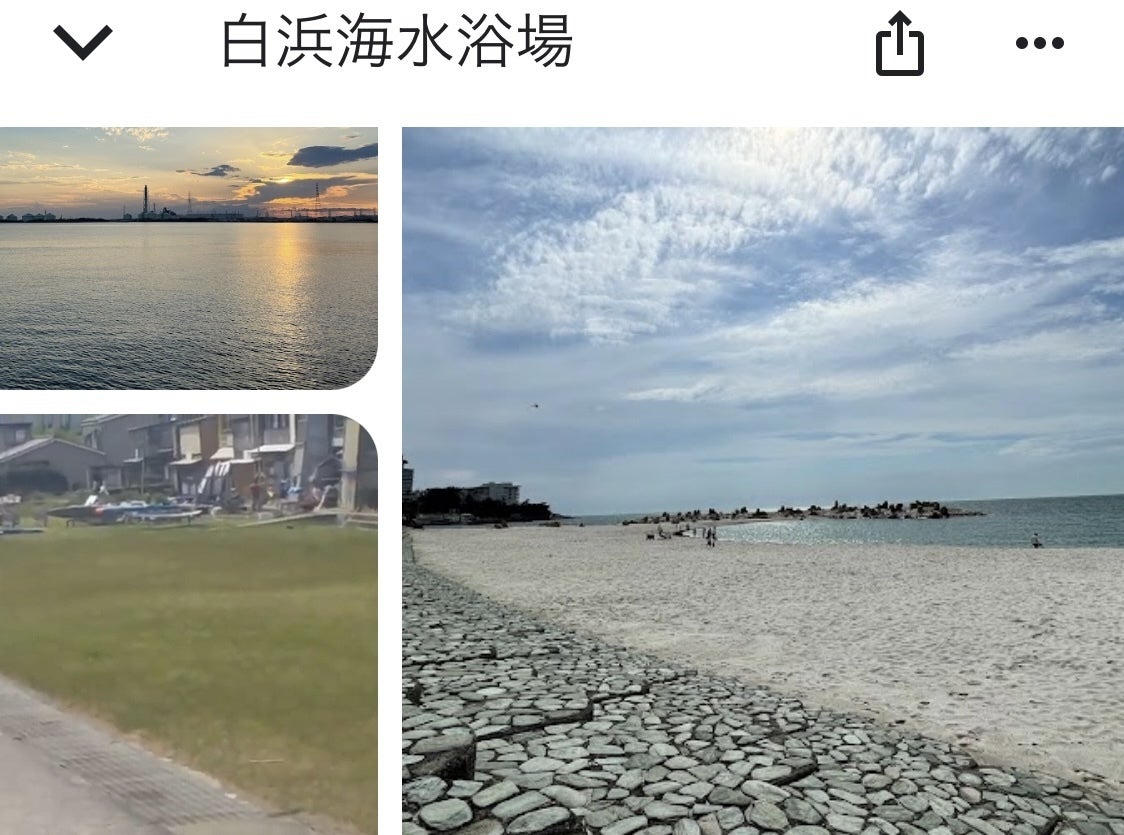Open the sunset over water photo
1124x835 pixels.
click(x=188, y=257)
